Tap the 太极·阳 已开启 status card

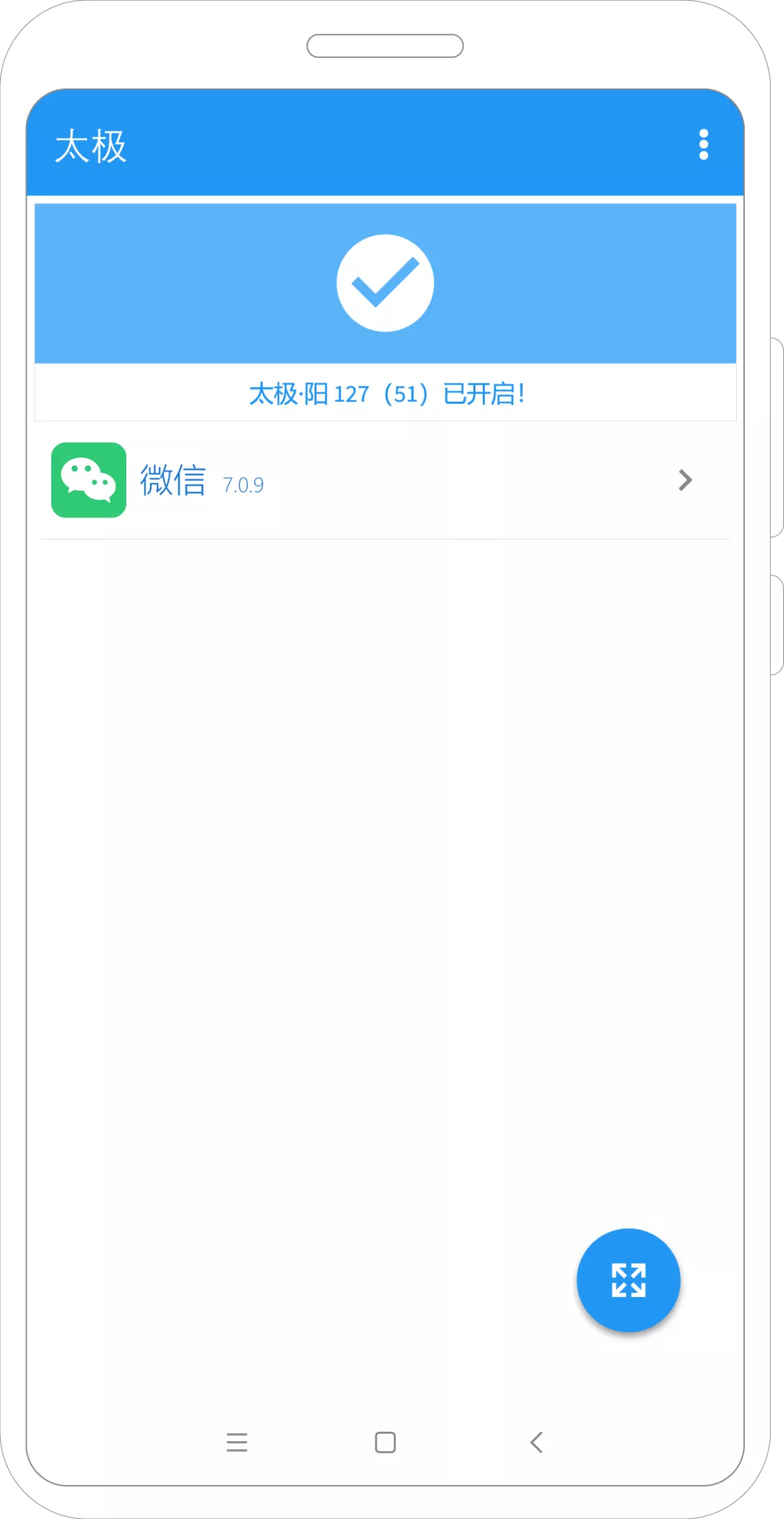385,312
